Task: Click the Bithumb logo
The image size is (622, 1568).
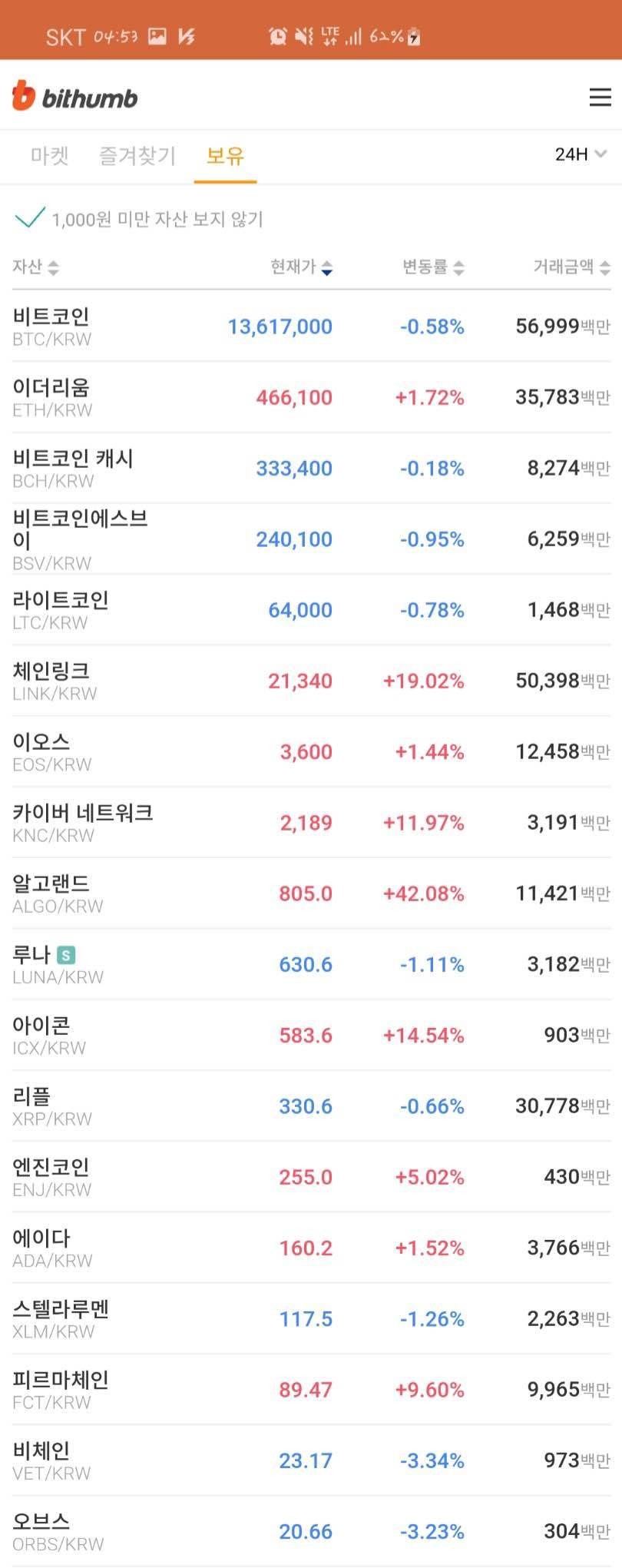Action: coord(74,98)
